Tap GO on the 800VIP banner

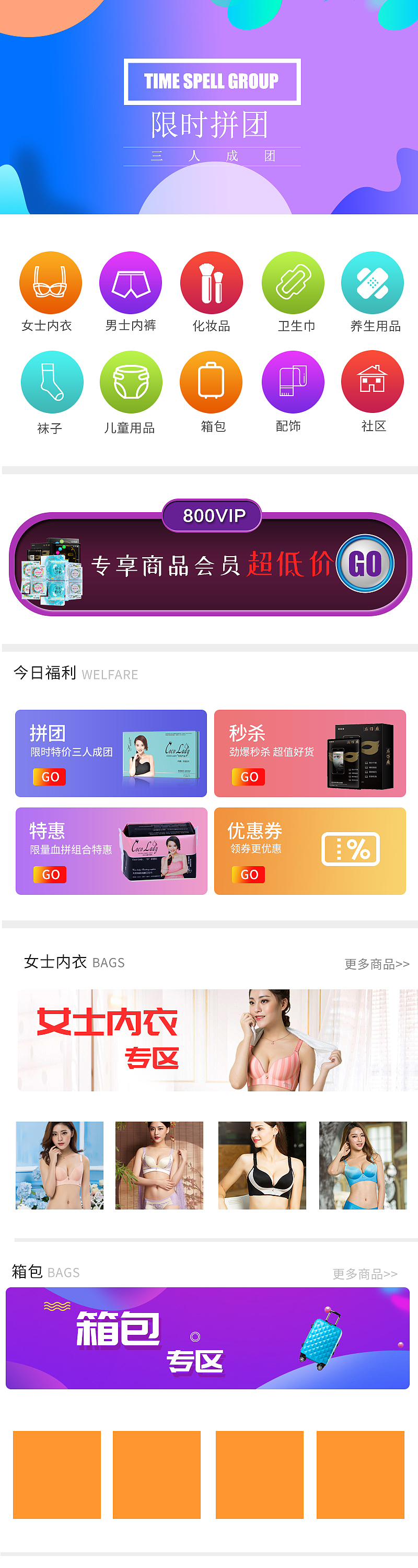(x=365, y=563)
